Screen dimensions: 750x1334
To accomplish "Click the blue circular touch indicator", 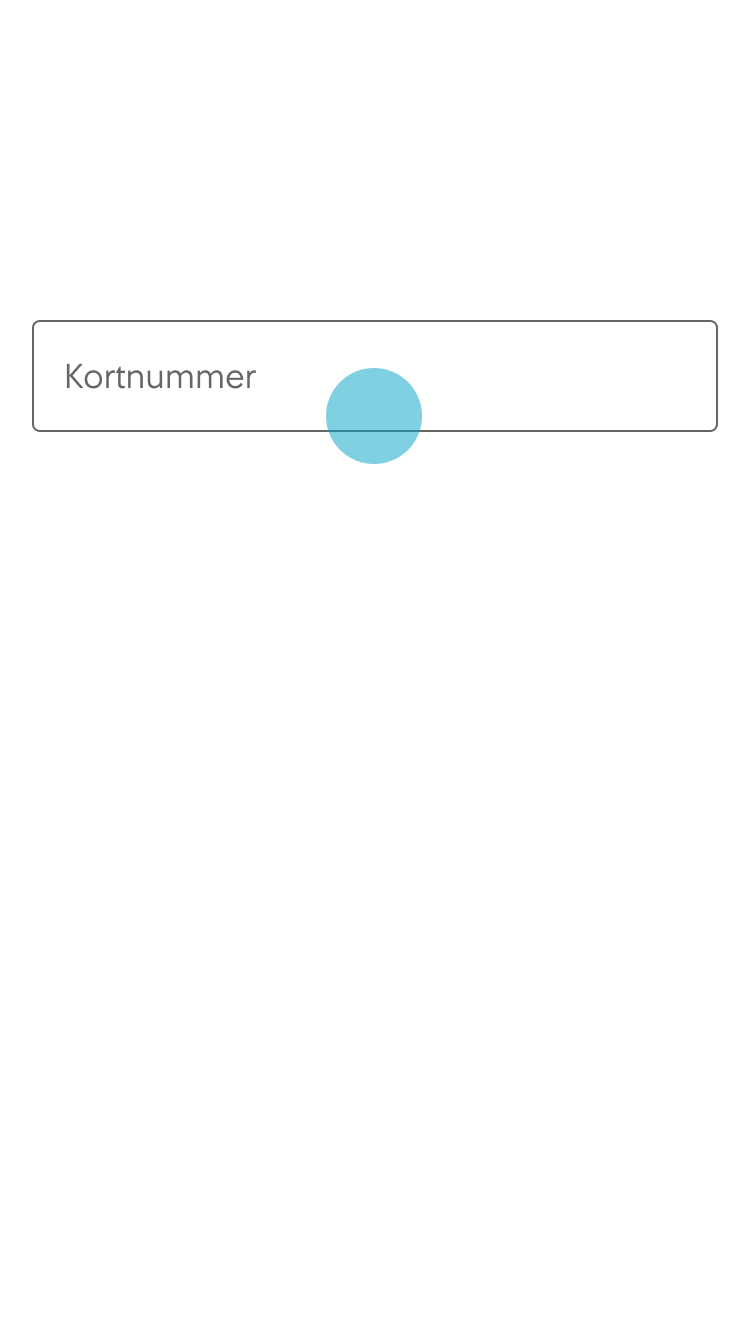I will [373, 415].
